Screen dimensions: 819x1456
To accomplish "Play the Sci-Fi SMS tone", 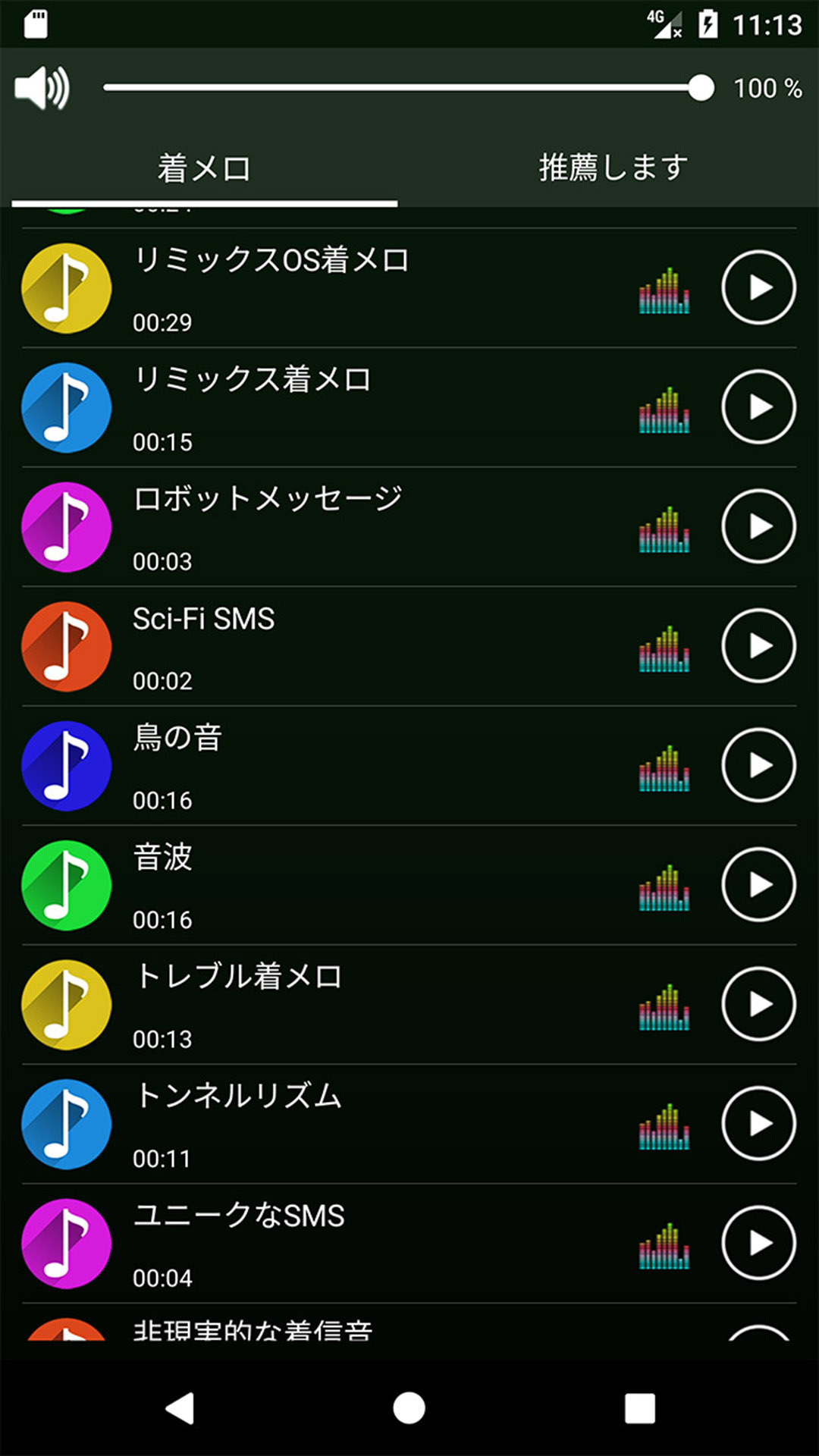I will pyautogui.click(x=758, y=646).
